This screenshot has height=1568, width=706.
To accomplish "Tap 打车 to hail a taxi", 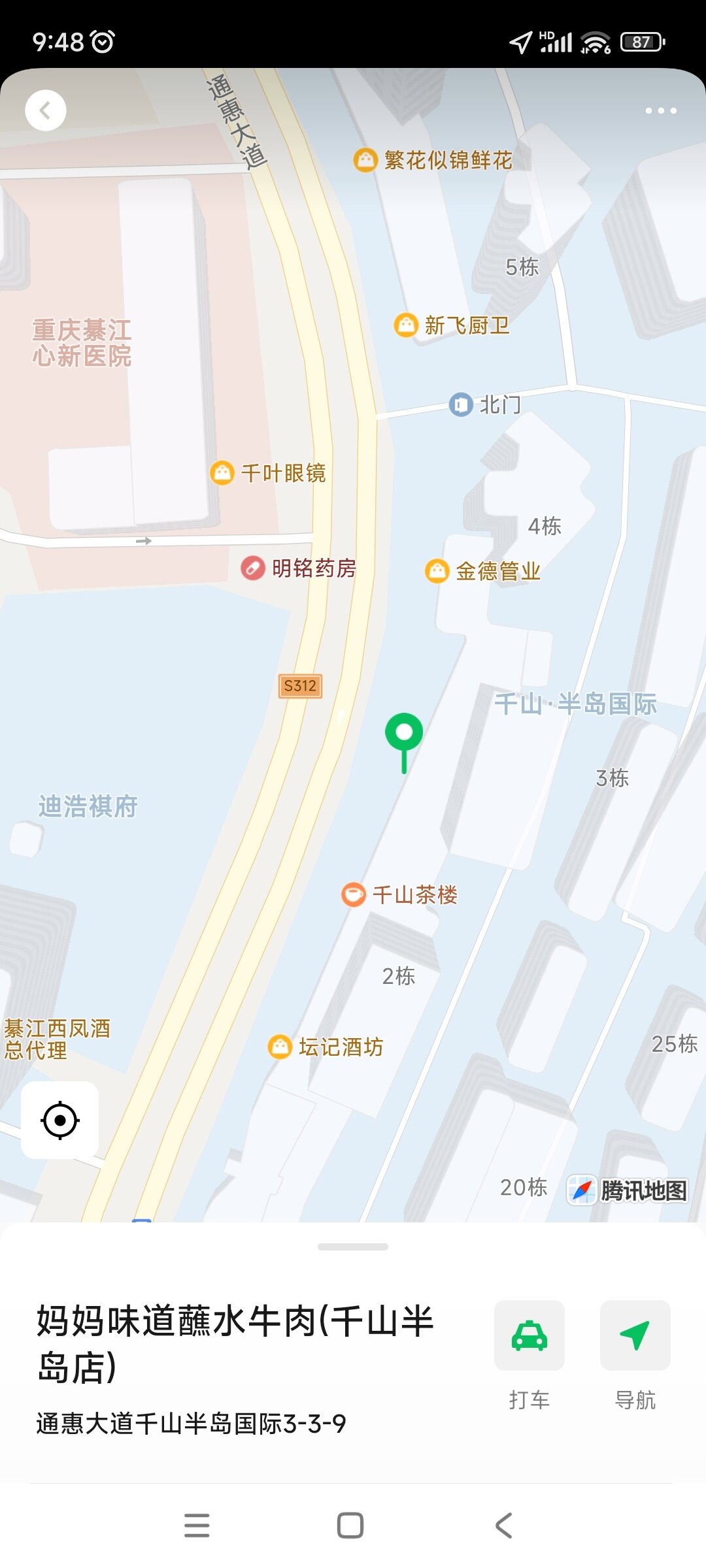I will [529, 1336].
